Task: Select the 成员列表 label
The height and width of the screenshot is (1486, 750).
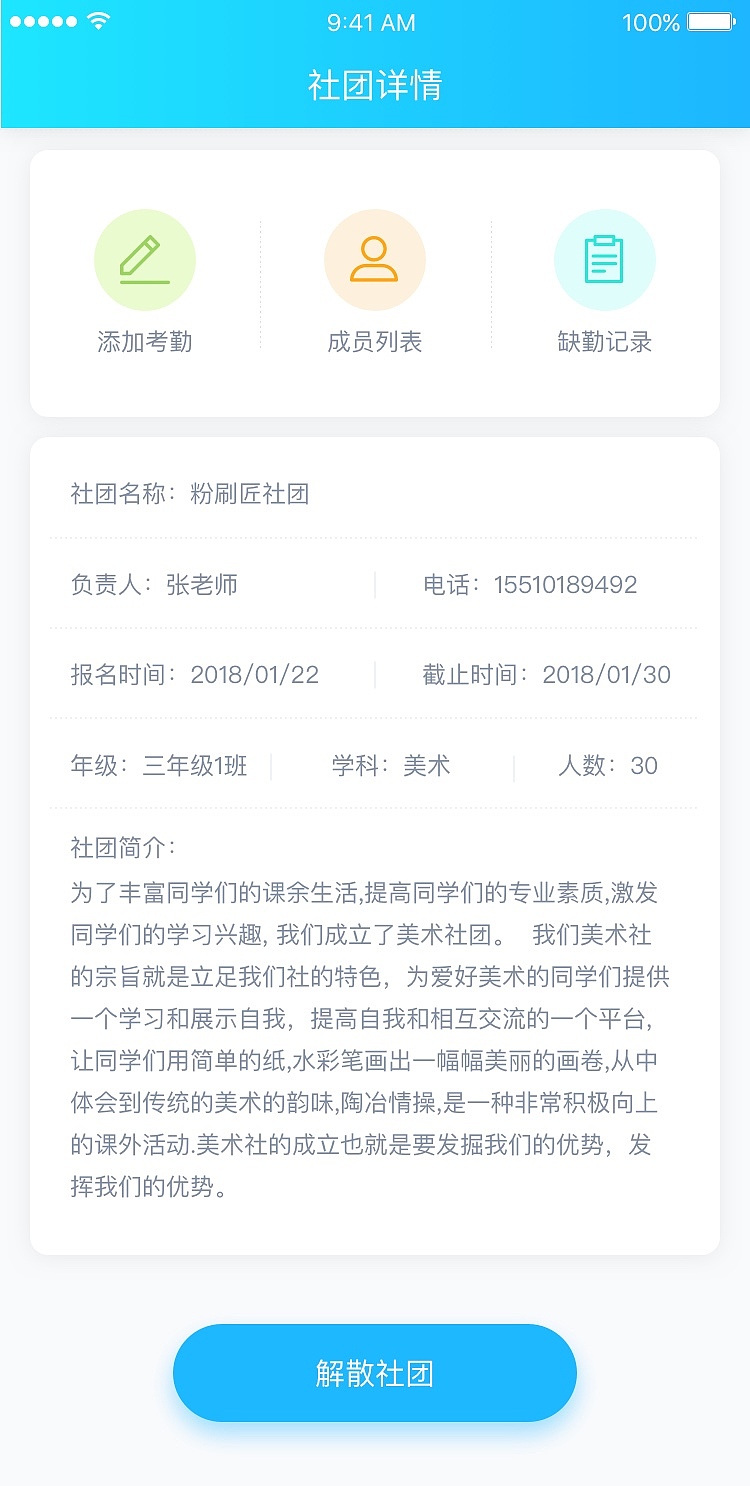Action: click(x=374, y=340)
